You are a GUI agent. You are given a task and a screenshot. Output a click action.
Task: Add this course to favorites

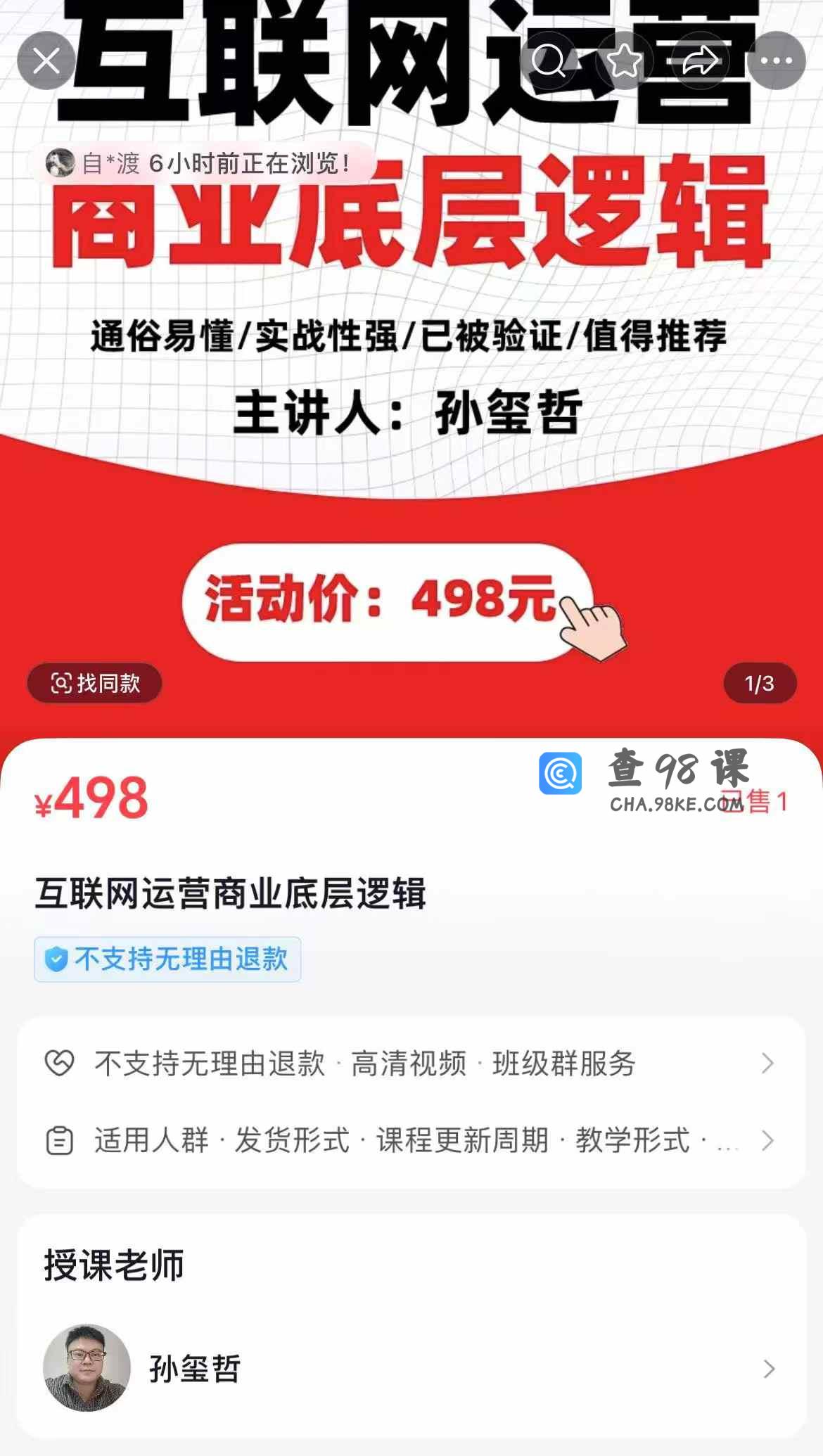point(625,61)
